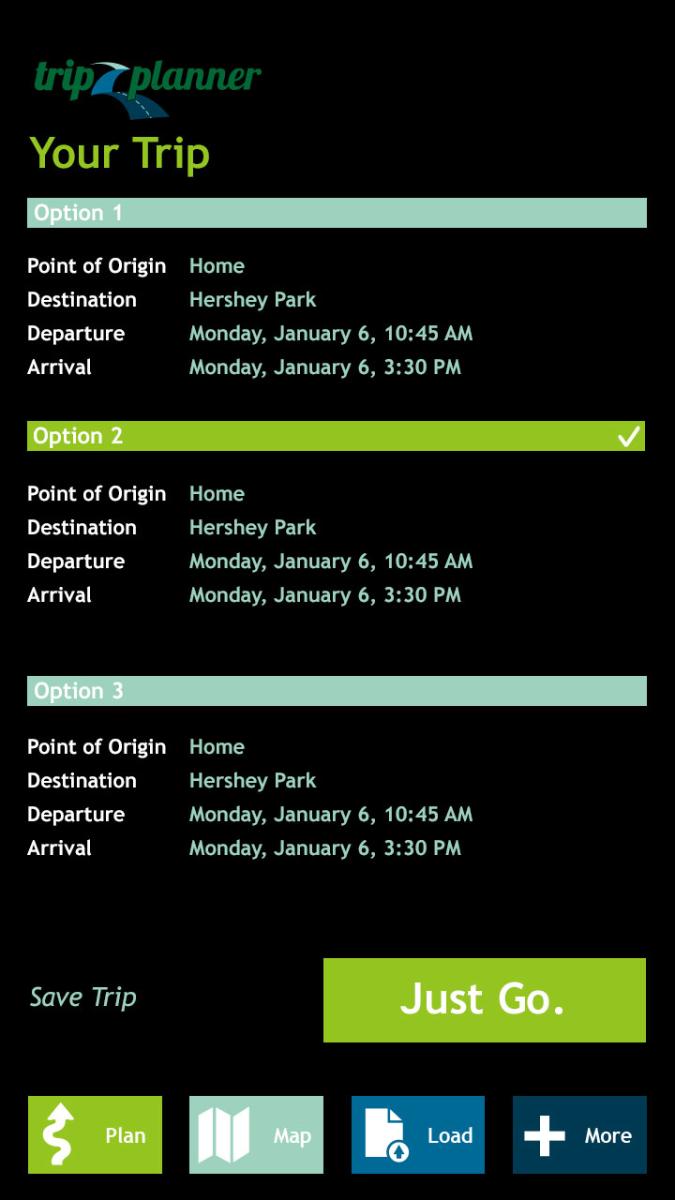Screen dimensions: 675x1200
Task: Open the Plan tab
Action: (95, 1135)
